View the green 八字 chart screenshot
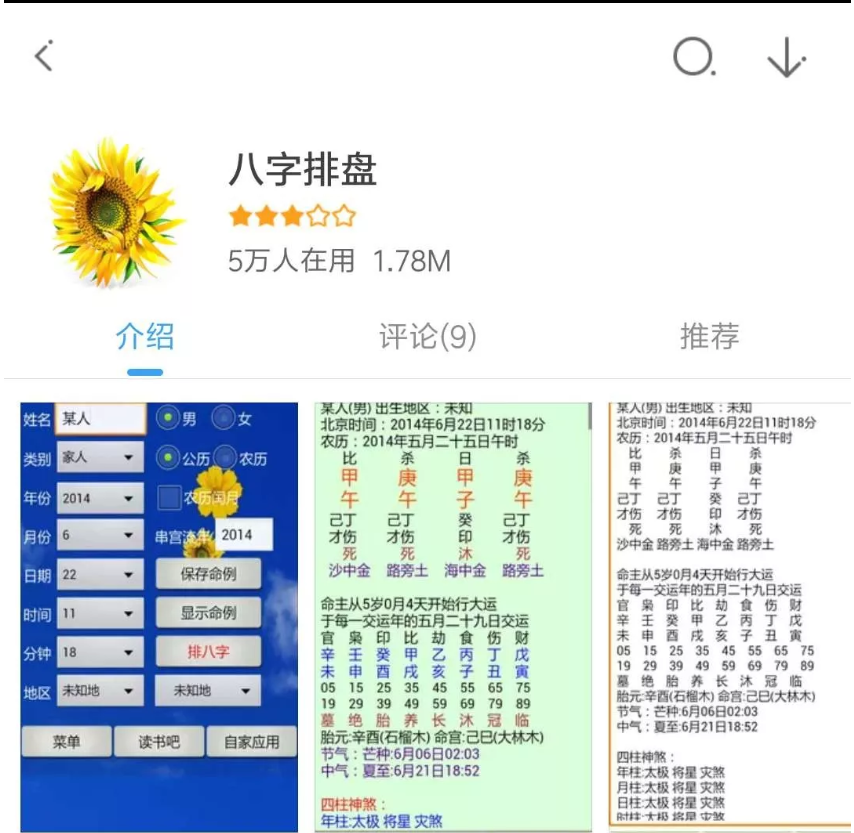Screen dimensions: 854x833 click(453, 615)
